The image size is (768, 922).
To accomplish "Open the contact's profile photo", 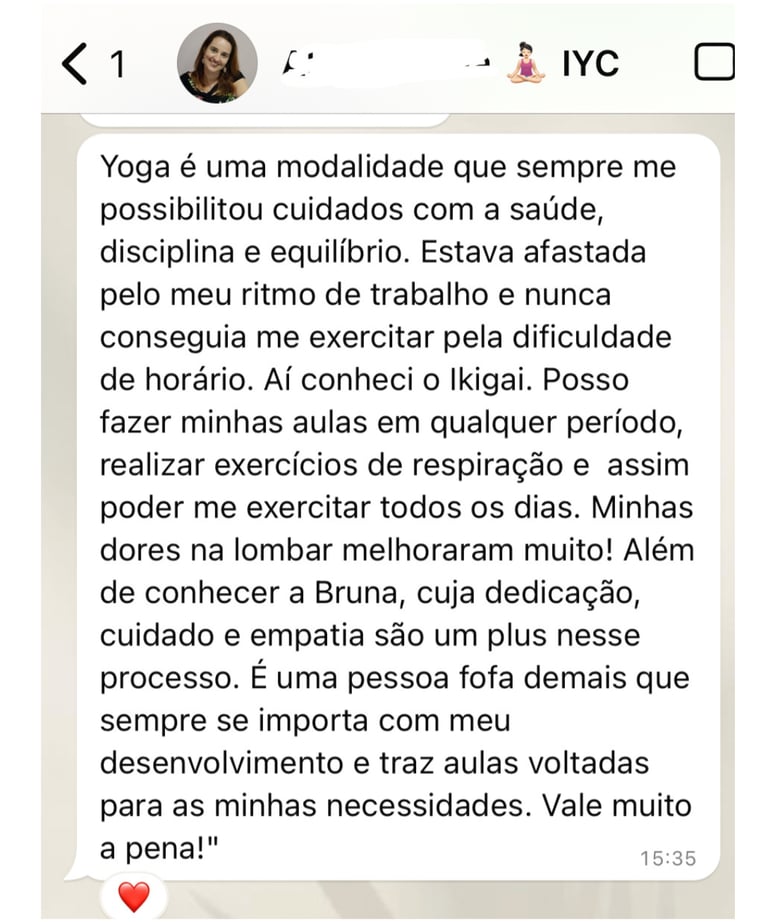I will [x=217, y=63].
